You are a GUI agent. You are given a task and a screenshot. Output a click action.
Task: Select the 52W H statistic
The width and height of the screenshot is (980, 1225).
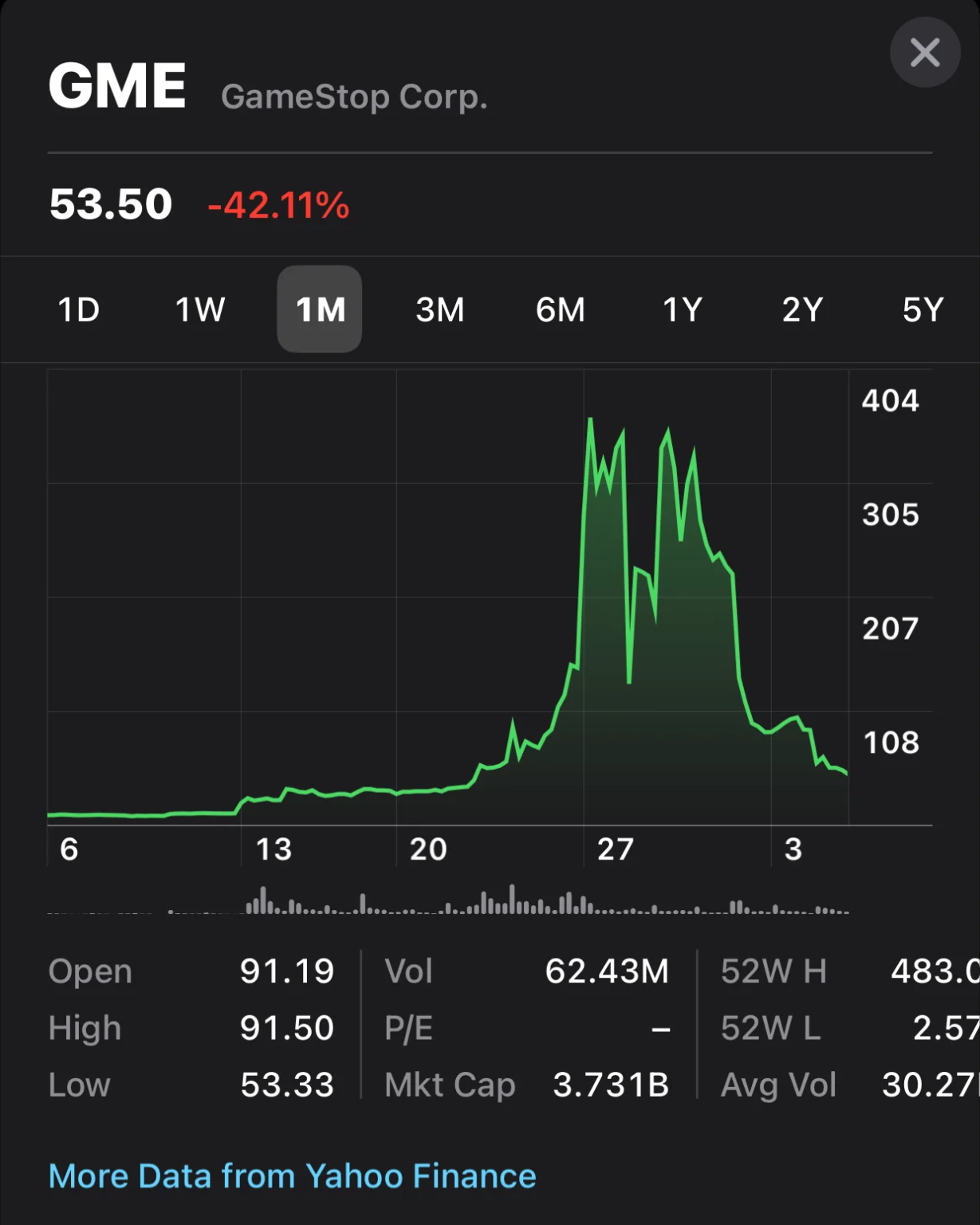772,971
